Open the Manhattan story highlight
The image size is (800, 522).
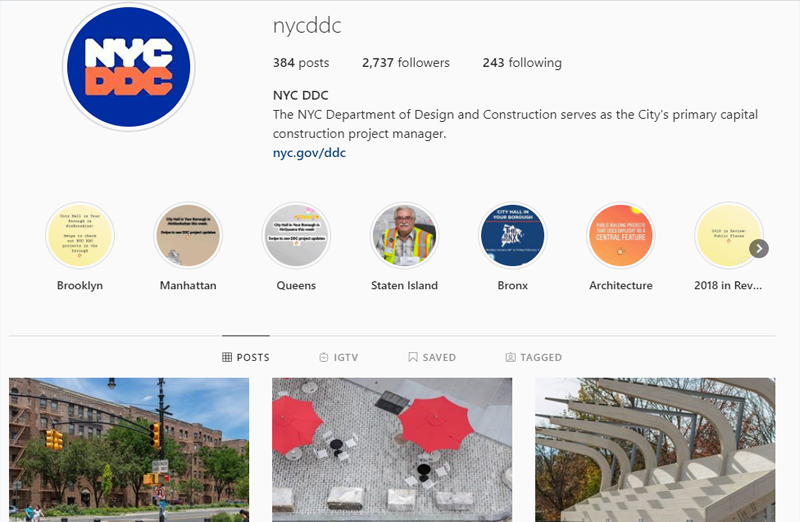tap(188, 236)
